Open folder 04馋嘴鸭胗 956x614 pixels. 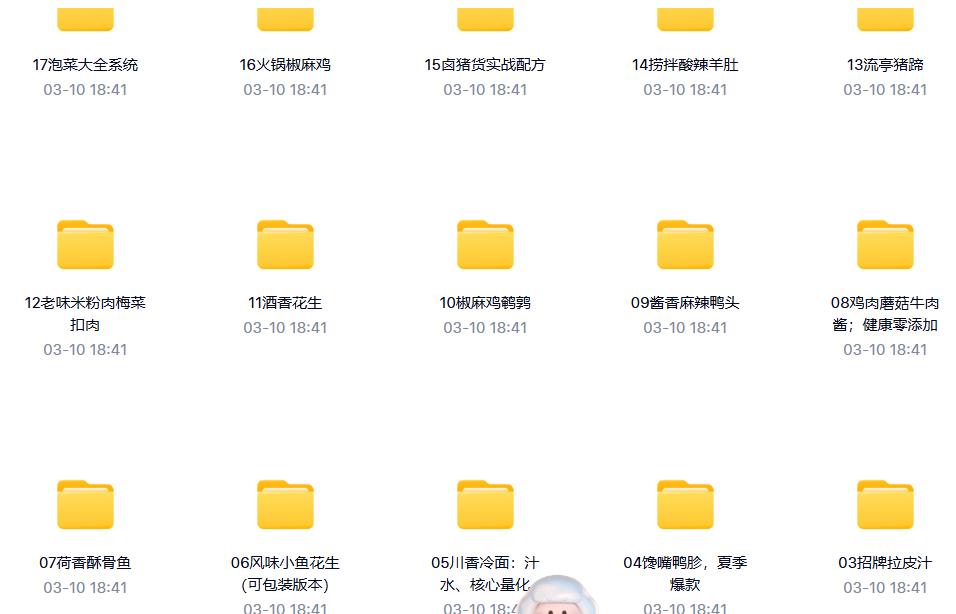(x=685, y=505)
